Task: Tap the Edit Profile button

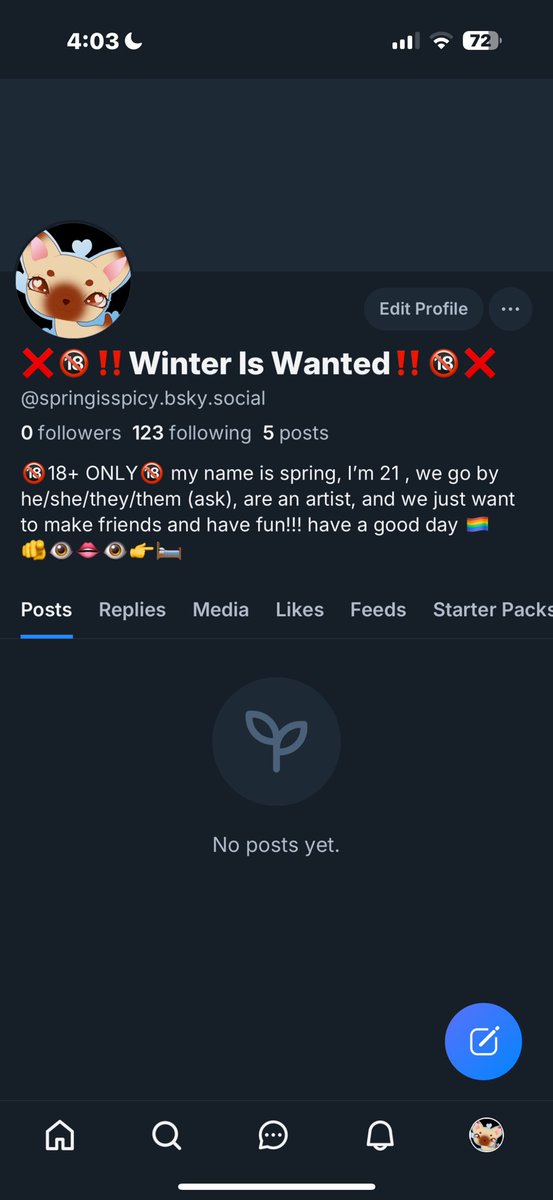Action: tap(423, 309)
